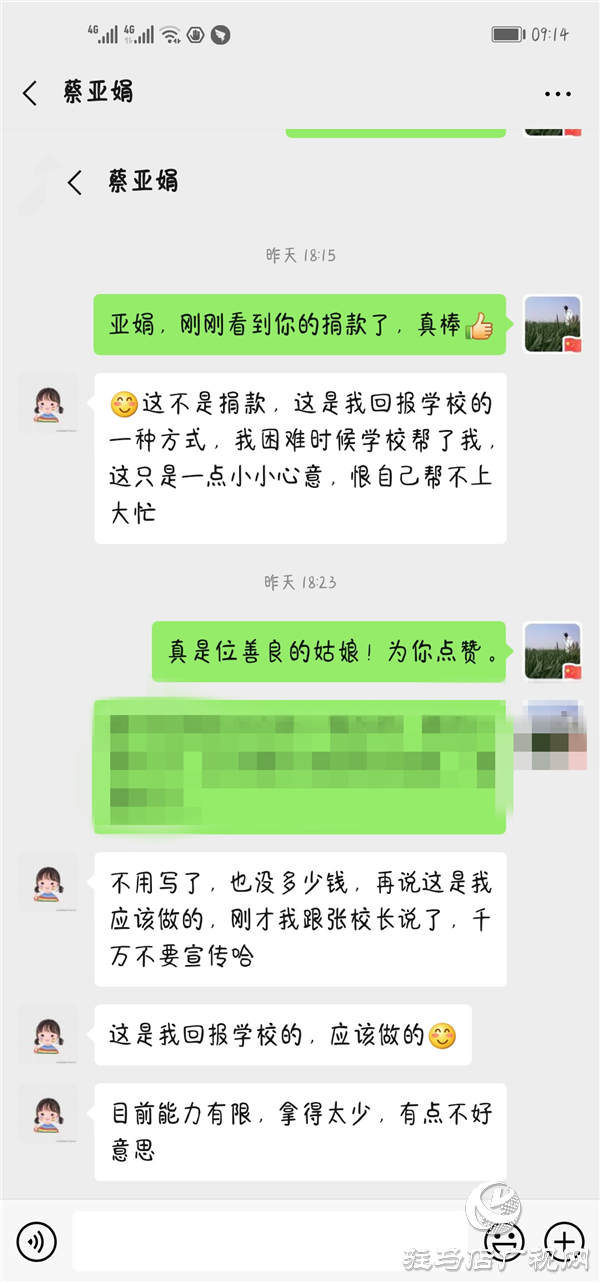Go back from the 蔡亚娟 chat
Image resolution: width=600 pixels, height=1283 pixels.
pyautogui.click(x=30, y=93)
